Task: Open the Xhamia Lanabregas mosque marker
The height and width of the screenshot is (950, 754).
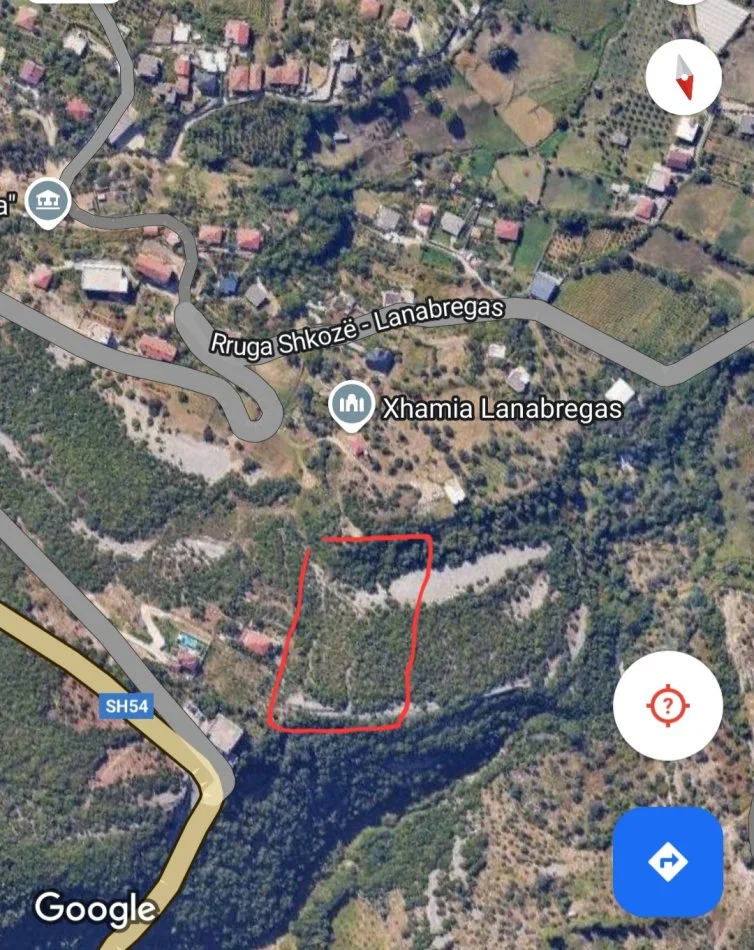Action: coord(350,405)
